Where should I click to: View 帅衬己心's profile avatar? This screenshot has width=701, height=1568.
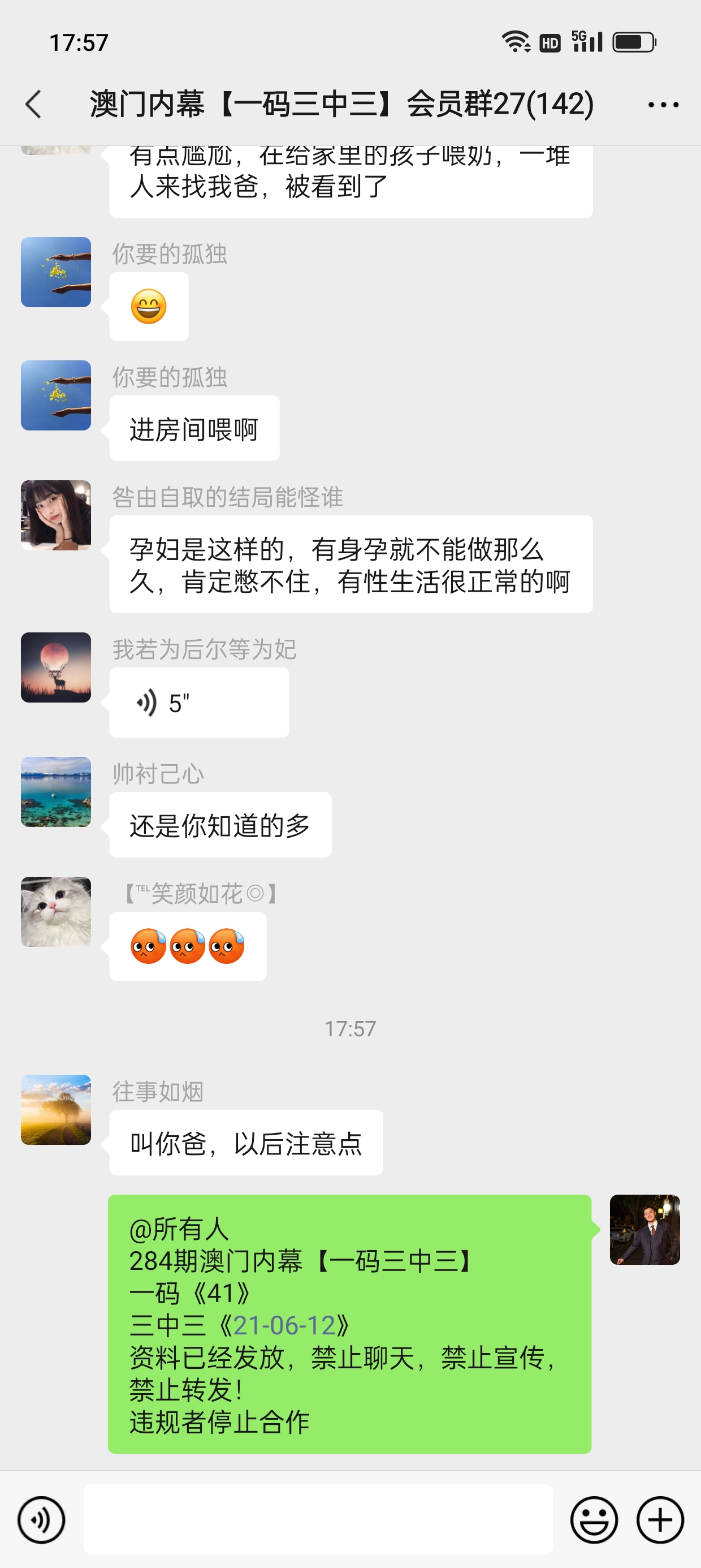click(56, 792)
